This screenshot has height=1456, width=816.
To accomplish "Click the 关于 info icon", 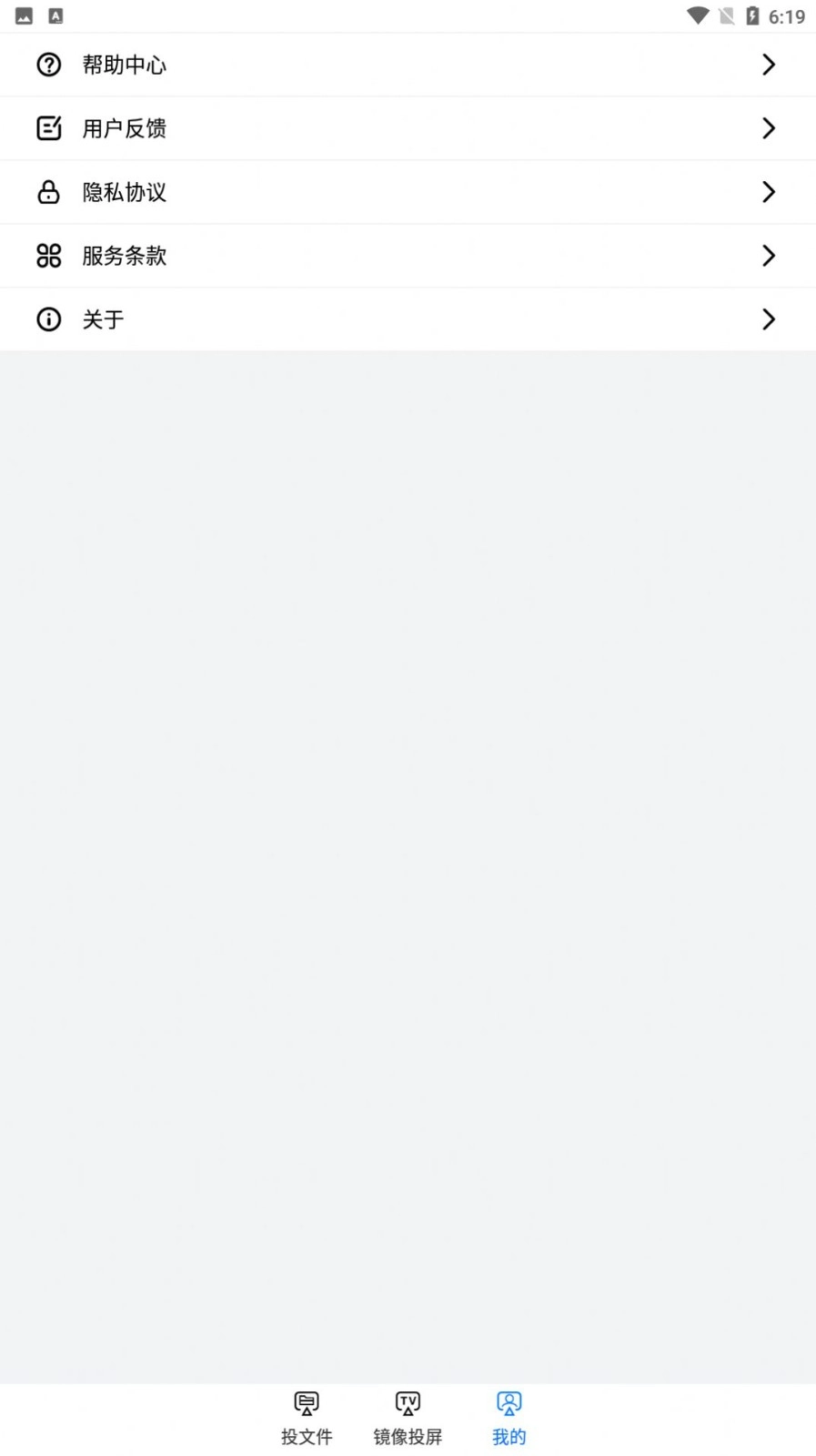I will pos(48,319).
